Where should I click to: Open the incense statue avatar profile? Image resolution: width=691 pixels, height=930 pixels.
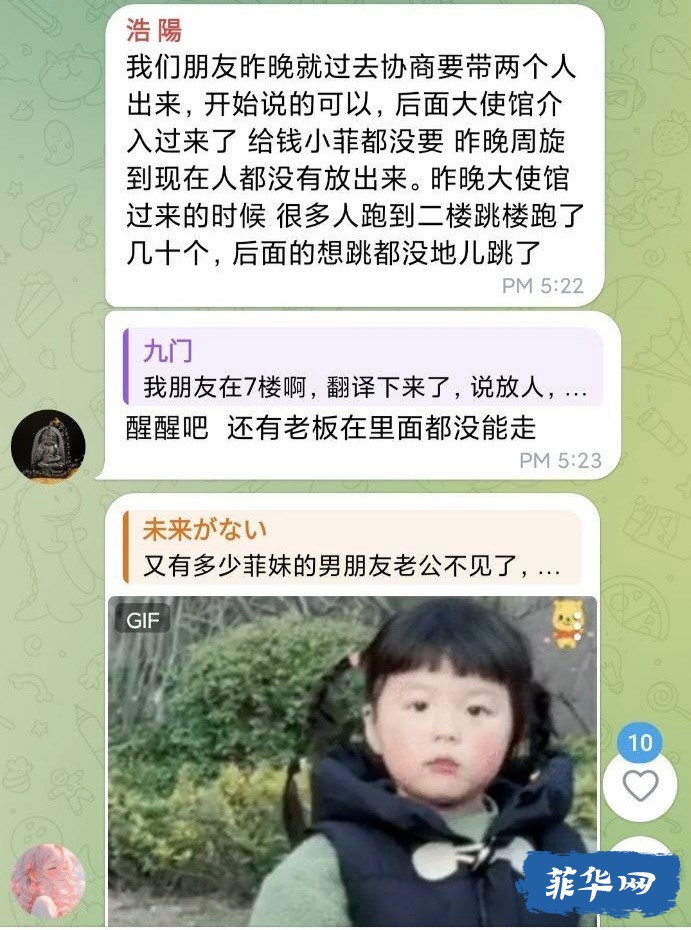coord(48,445)
